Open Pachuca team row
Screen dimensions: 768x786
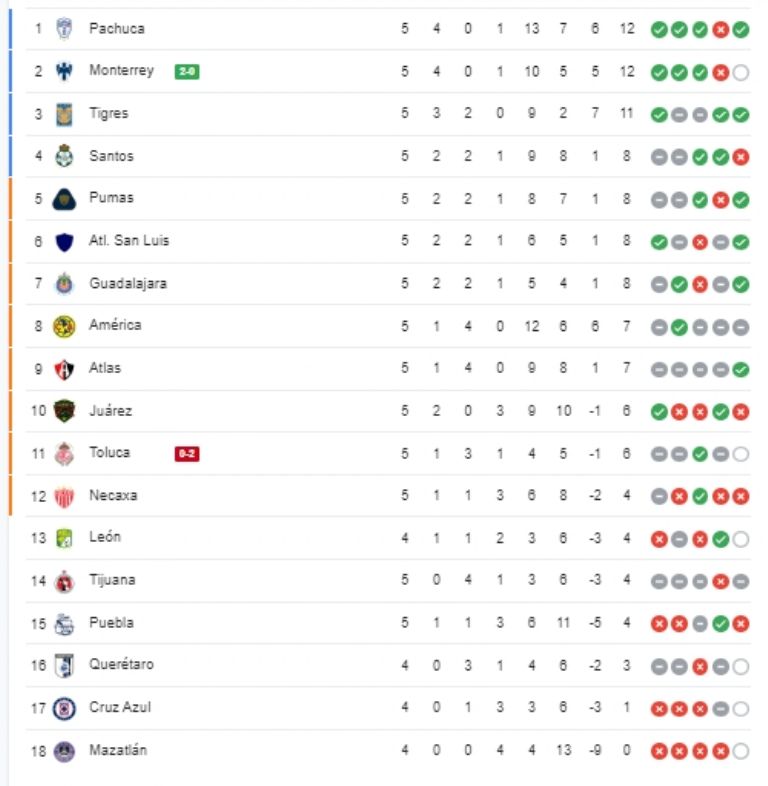(116, 29)
